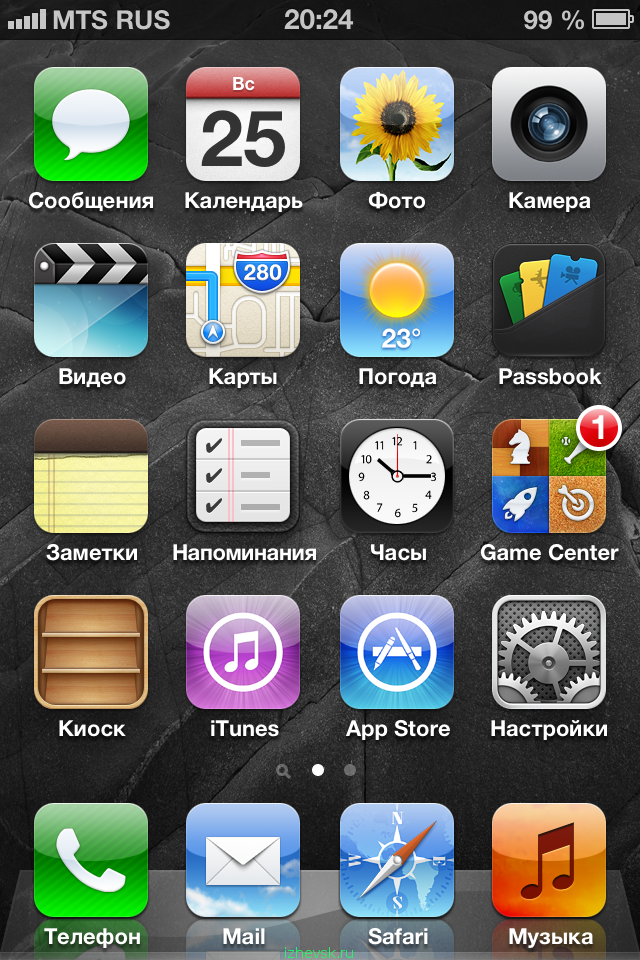The height and width of the screenshot is (960, 640).
Task: Open the Киоск newsstand folder
Action: point(91,652)
